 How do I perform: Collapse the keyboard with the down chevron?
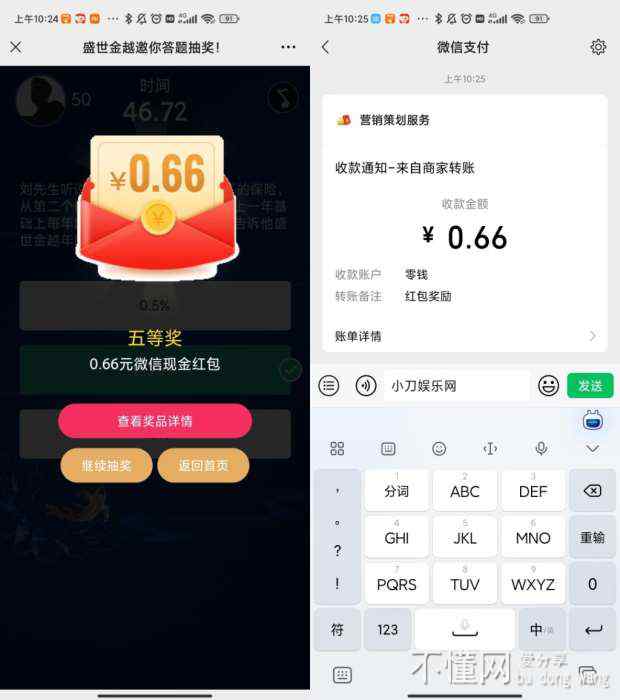click(x=592, y=448)
